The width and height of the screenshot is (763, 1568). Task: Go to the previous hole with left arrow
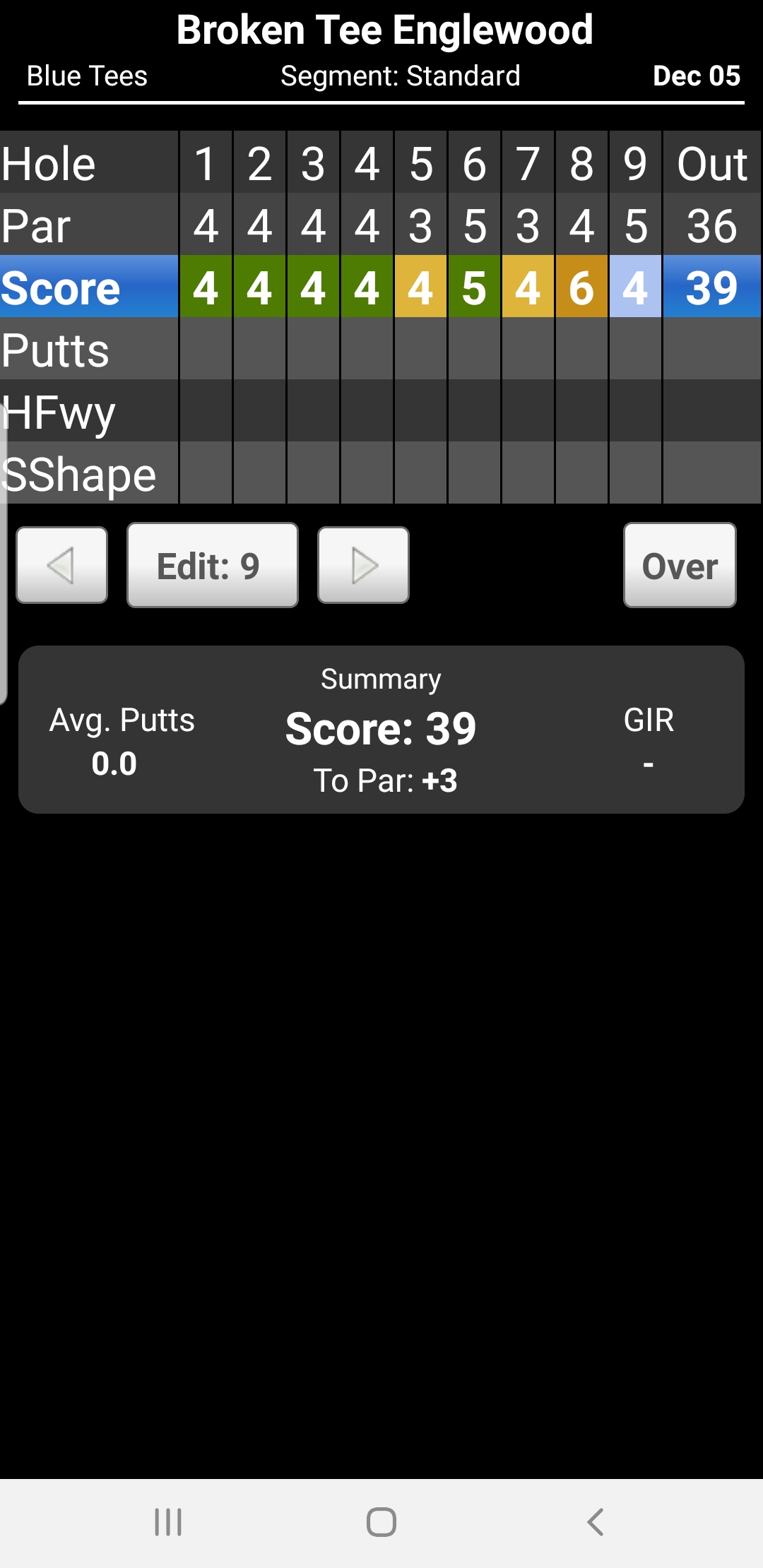(x=62, y=565)
